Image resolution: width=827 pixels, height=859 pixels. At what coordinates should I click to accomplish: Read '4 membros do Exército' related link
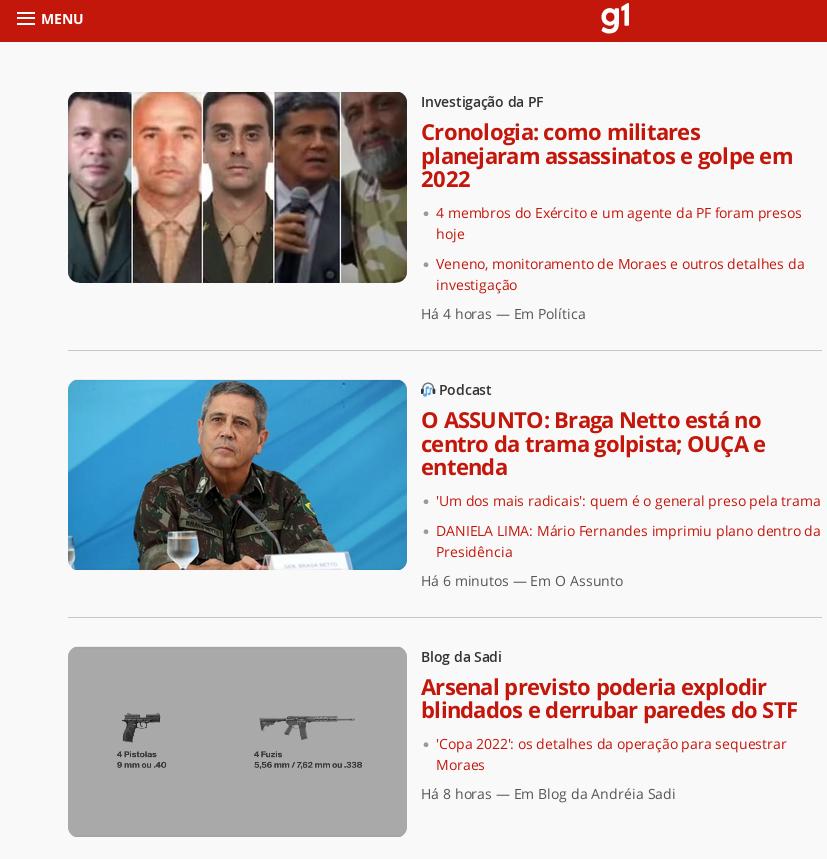pyautogui.click(x=618, y=223)
